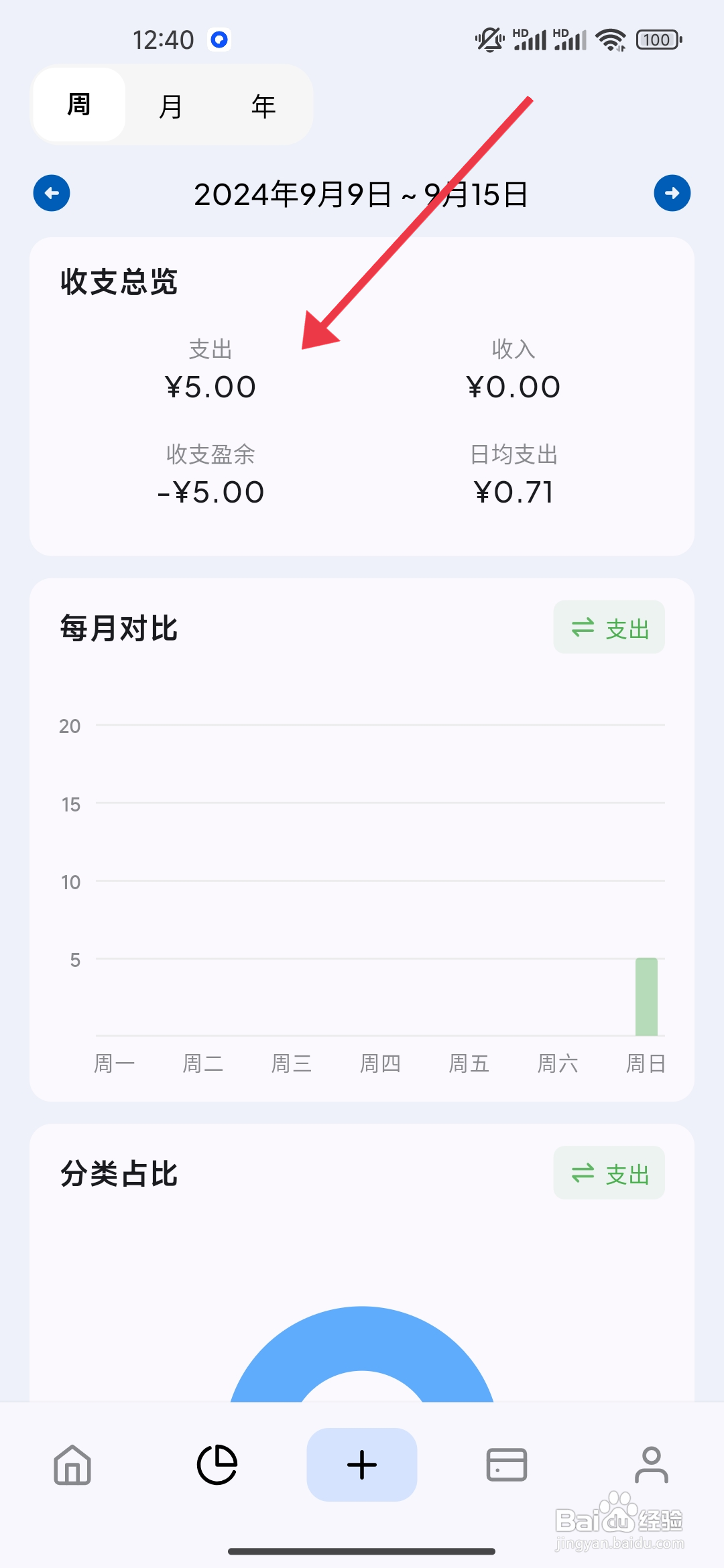Toggle 支出 view in 分类占比 section
Image resolution: width=724 pixels, height=1568 pixels.
click(609, 1173)
